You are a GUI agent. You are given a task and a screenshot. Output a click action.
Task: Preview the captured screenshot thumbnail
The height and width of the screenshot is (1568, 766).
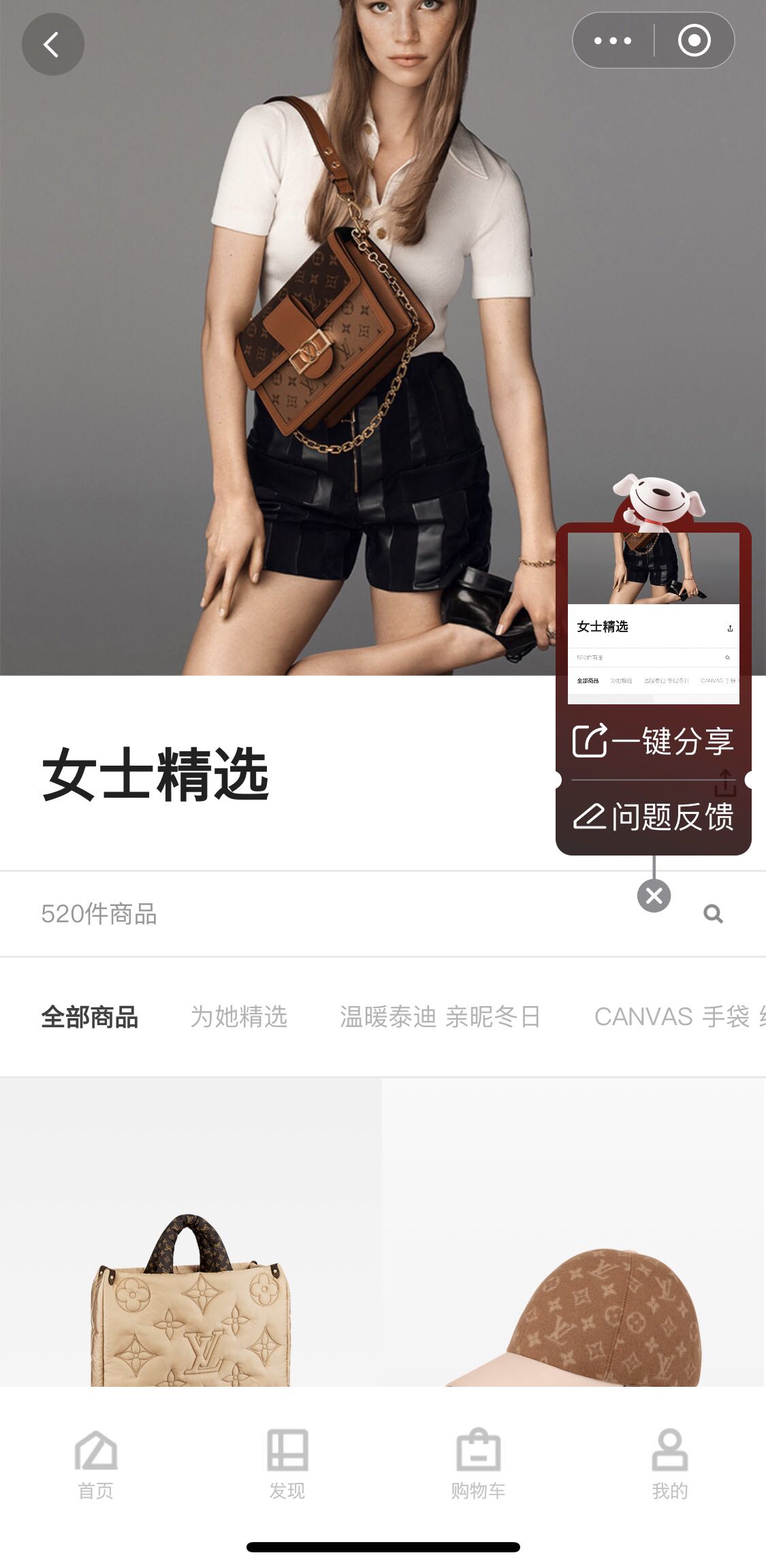[653, 617]
